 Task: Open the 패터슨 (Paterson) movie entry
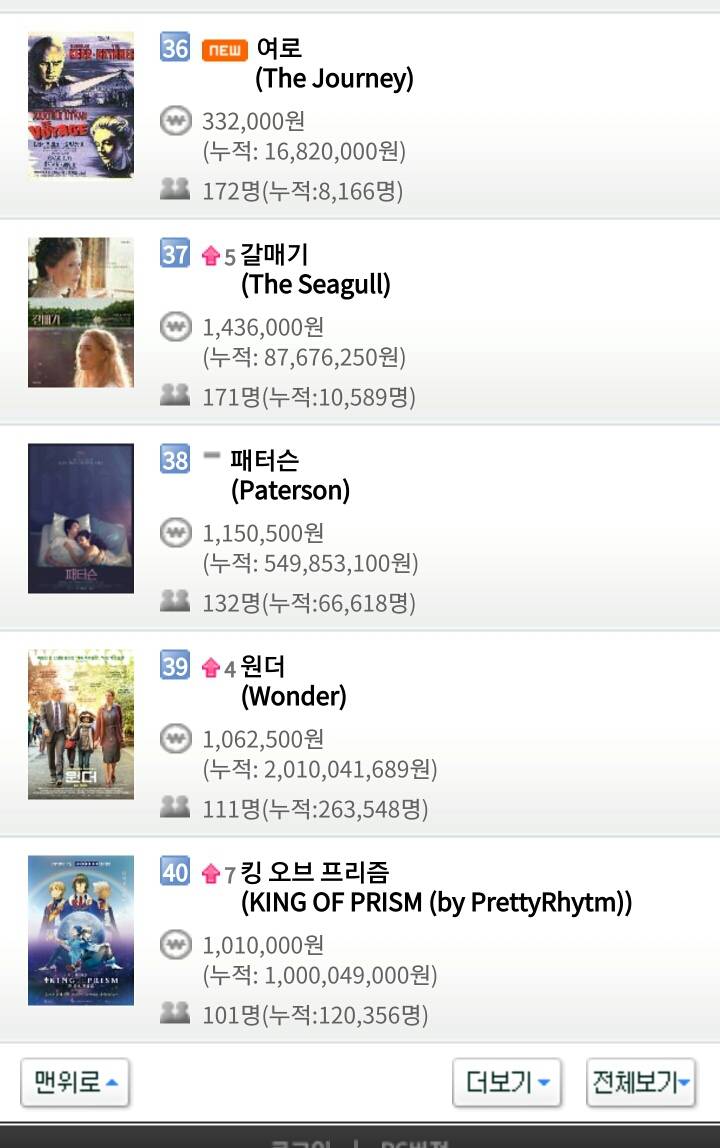coord(290,476)
